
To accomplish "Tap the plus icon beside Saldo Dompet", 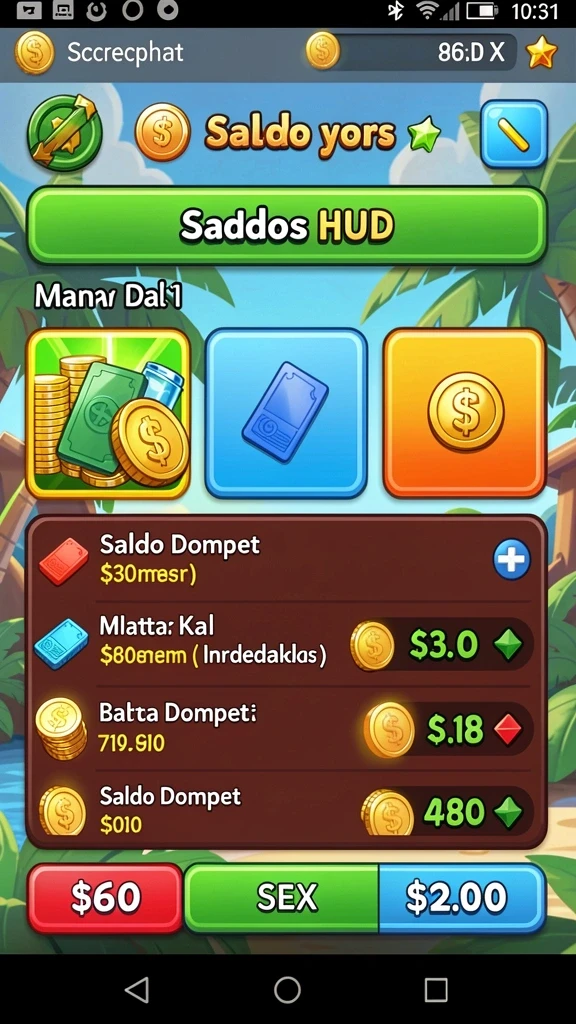I will (511, 559).
